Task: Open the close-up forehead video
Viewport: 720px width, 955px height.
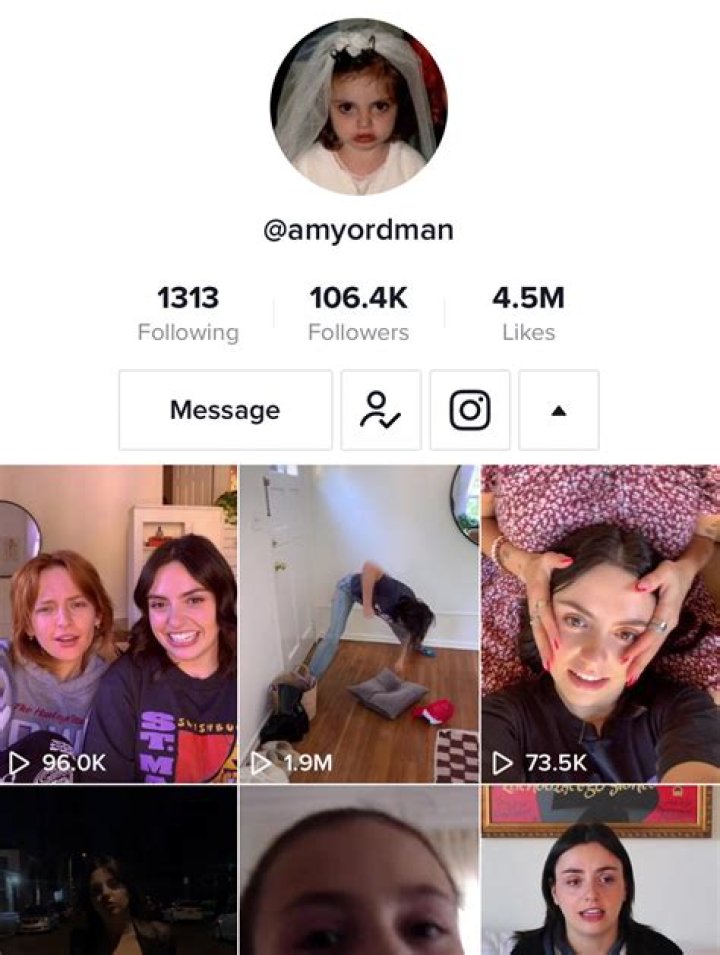Action: pos(359,870)
